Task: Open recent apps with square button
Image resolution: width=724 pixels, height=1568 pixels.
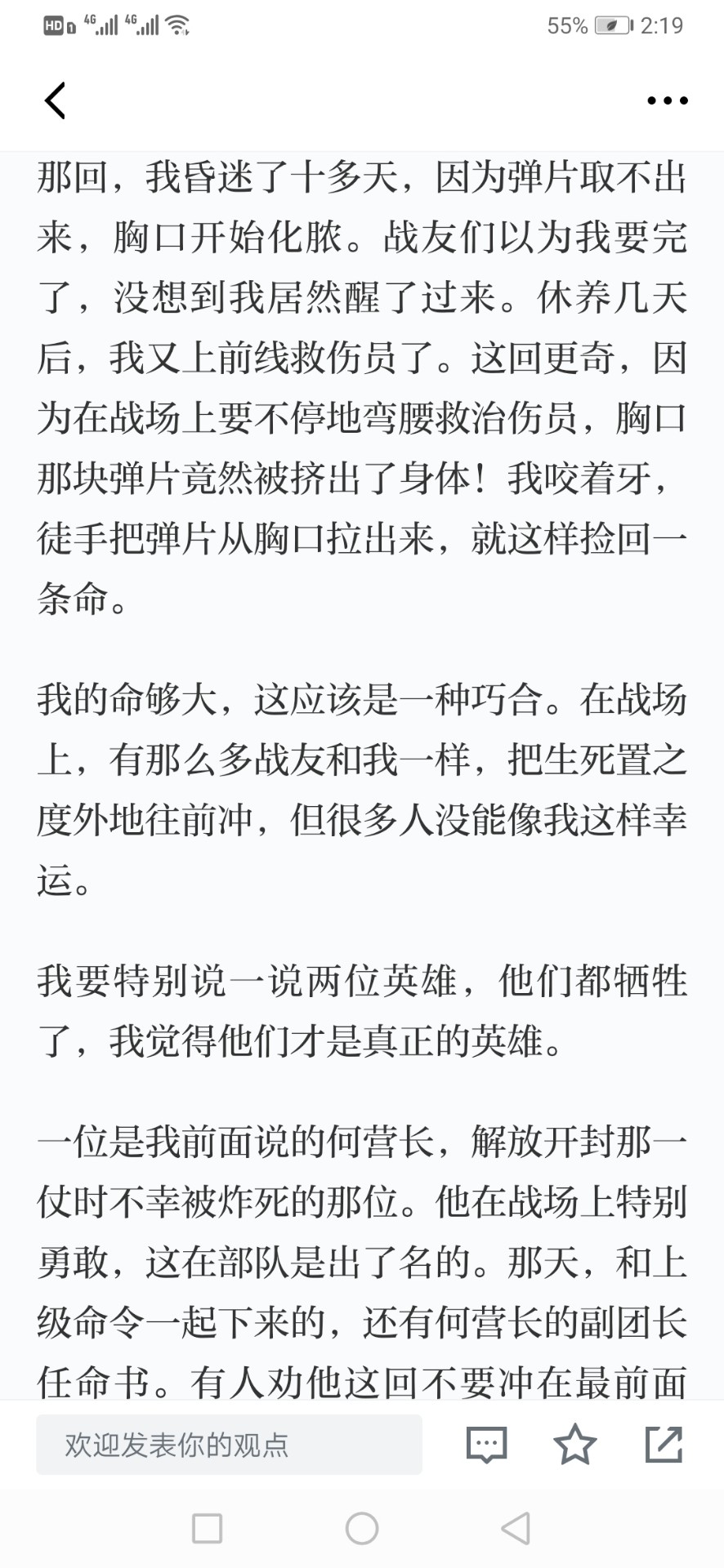Action: 207,1528
